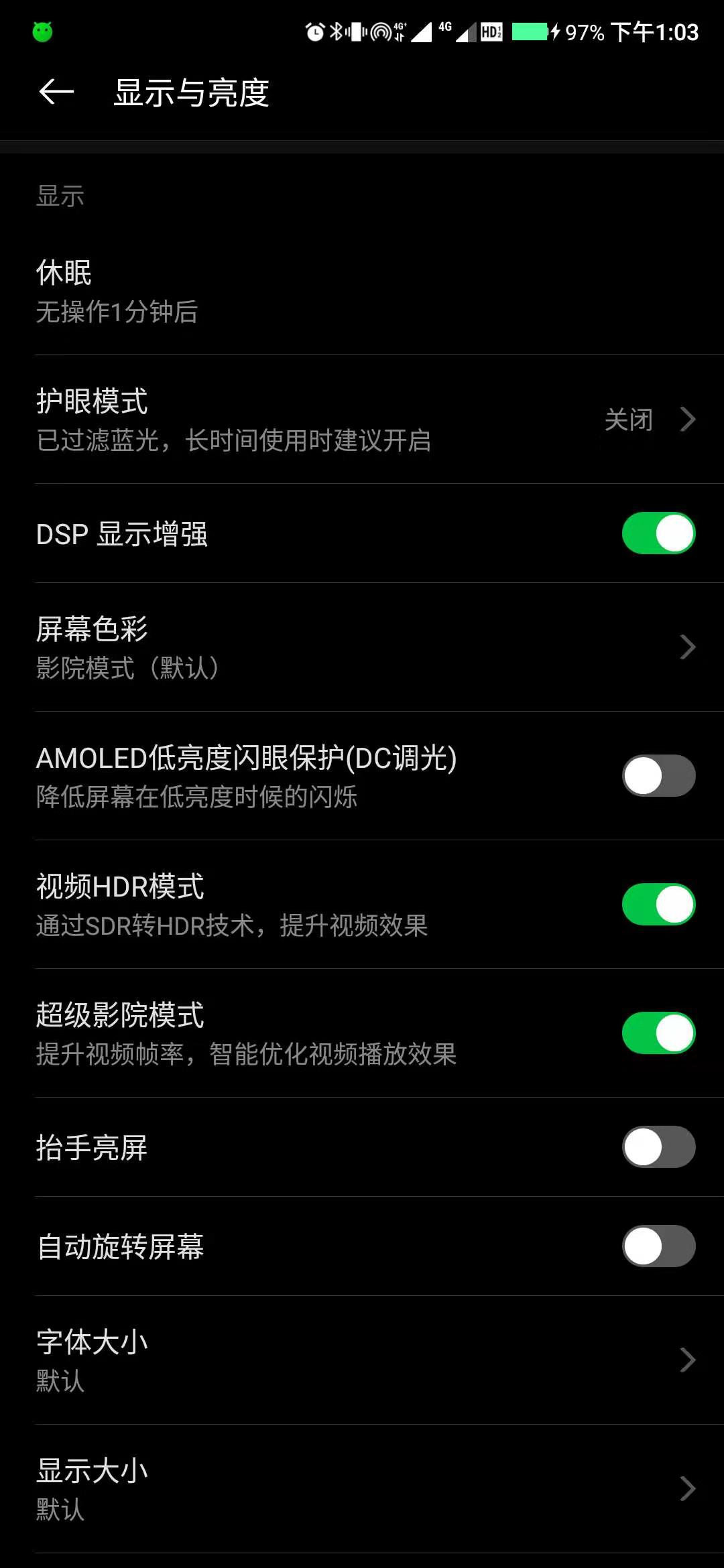The image size is (724, 1568).
Task: Turn off DSP 显示增强 switch
Action: [x=658, y=533]
